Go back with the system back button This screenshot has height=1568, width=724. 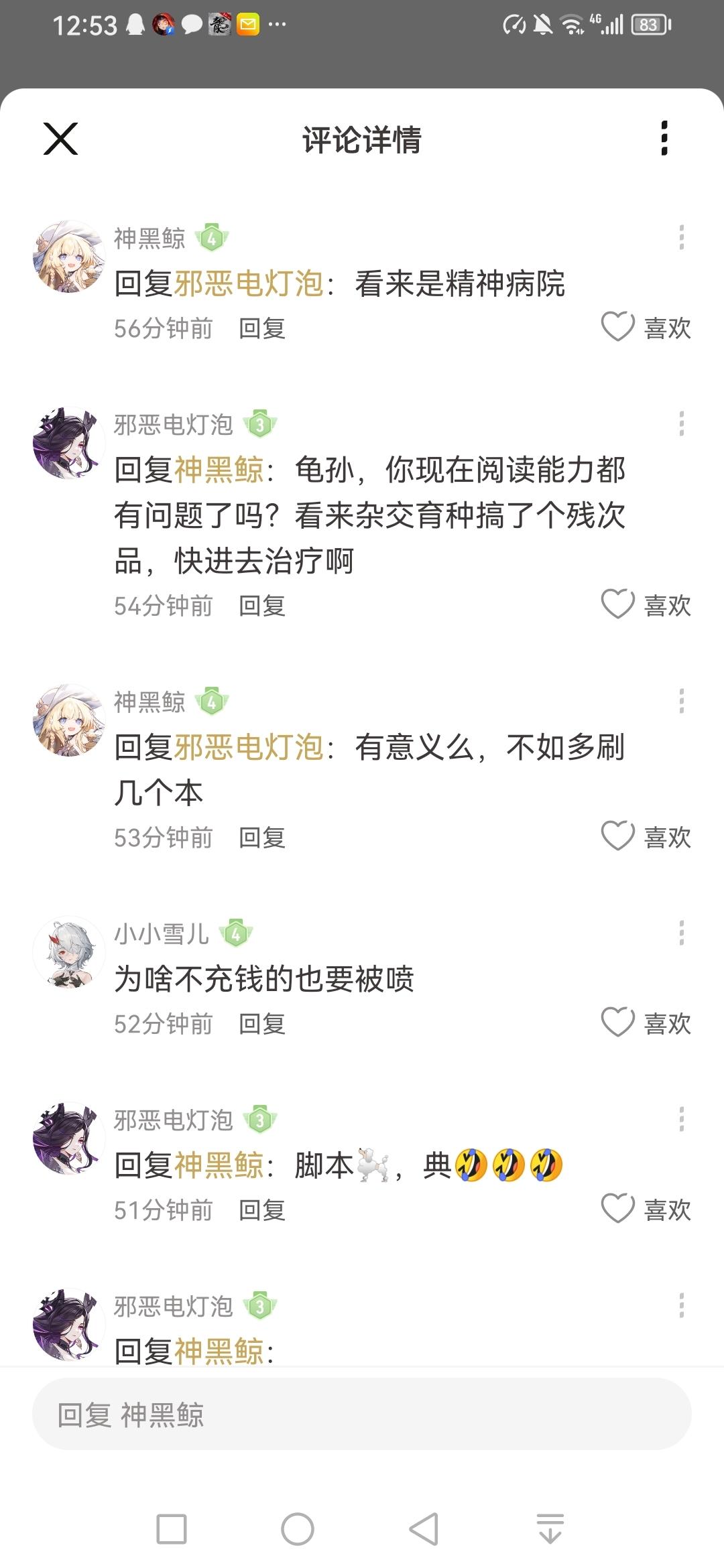pyautogui.click(x=424, y=1529)
